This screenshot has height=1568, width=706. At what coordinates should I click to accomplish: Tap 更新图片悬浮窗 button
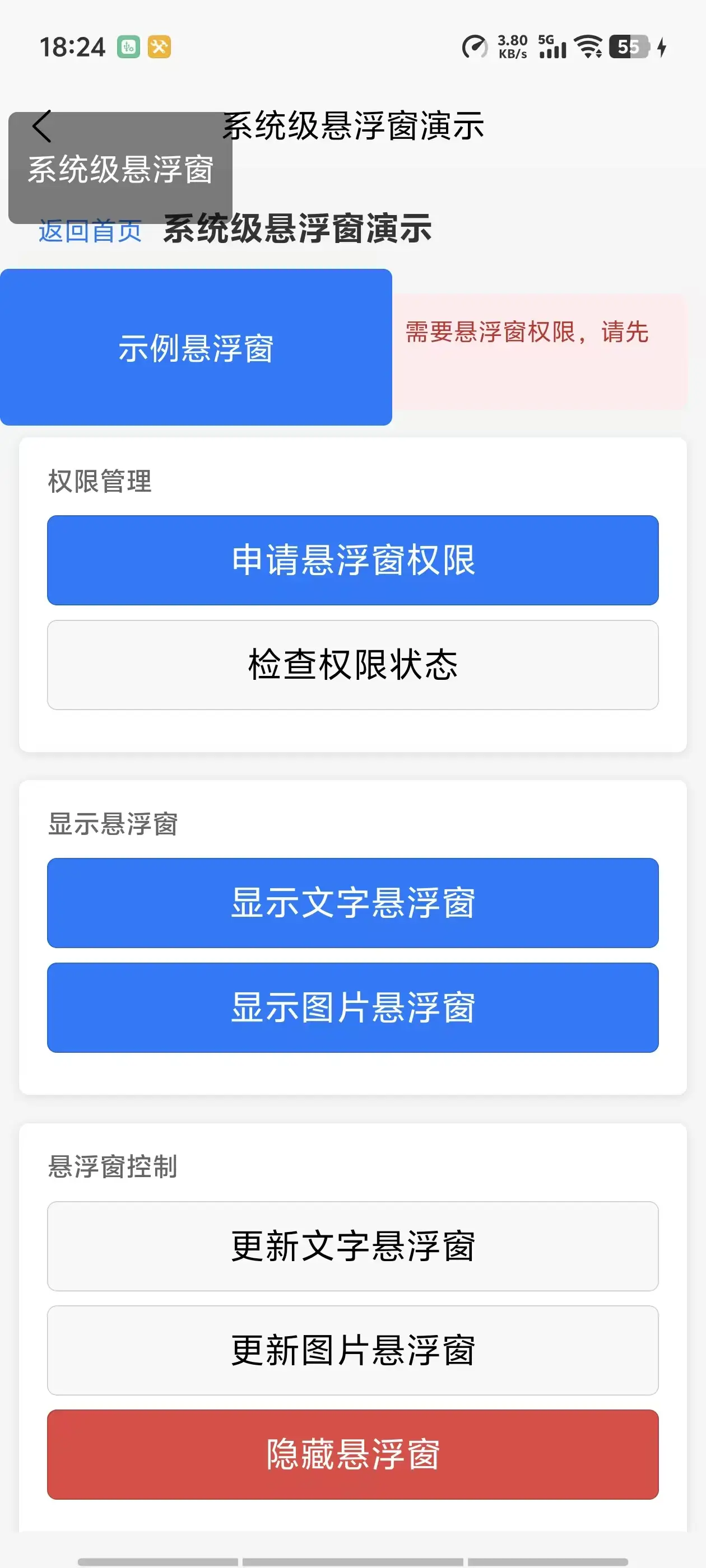(x=352, y=1350)
